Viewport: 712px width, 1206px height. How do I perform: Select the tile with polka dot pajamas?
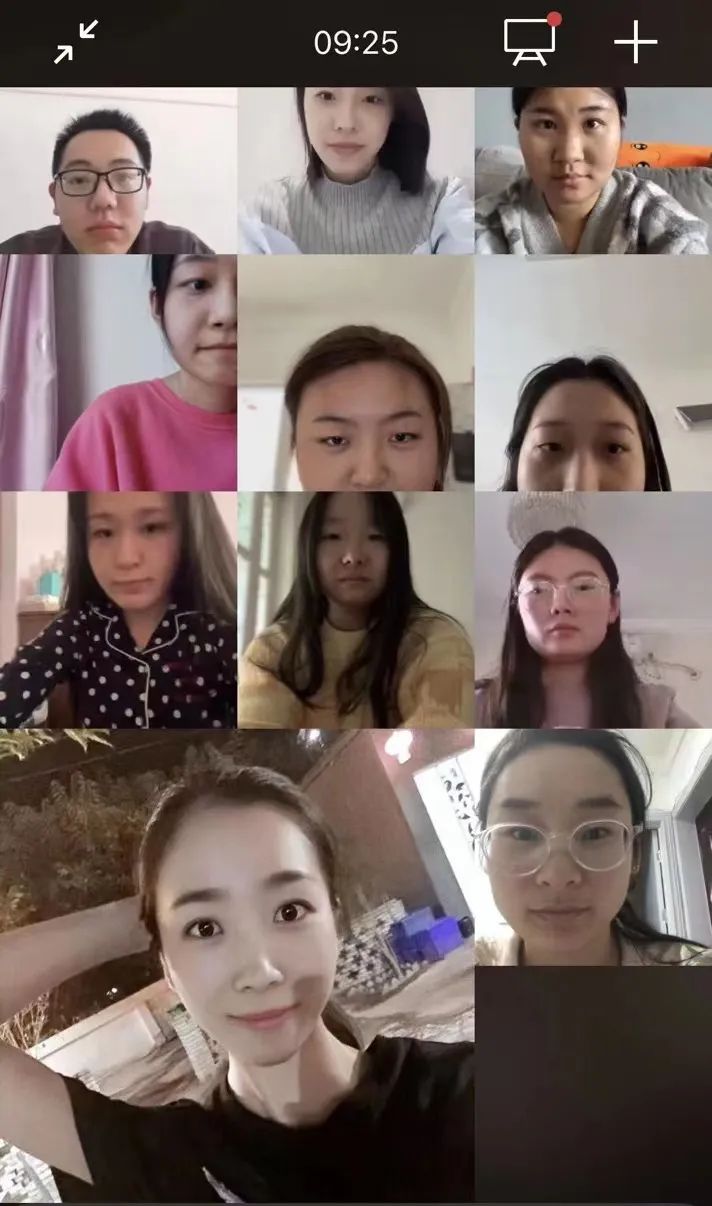(x=118, y=609)
